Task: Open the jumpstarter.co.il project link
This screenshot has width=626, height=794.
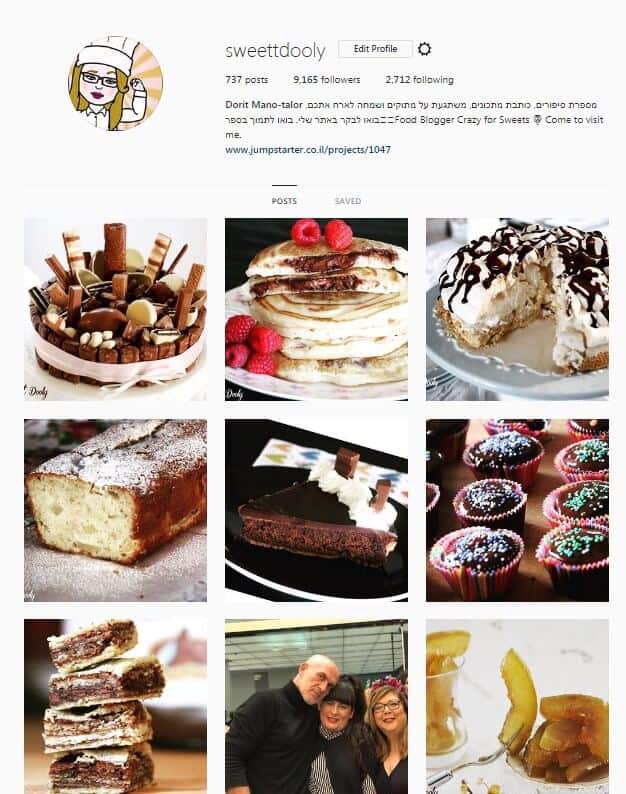Action: click(x=308, y=150)
